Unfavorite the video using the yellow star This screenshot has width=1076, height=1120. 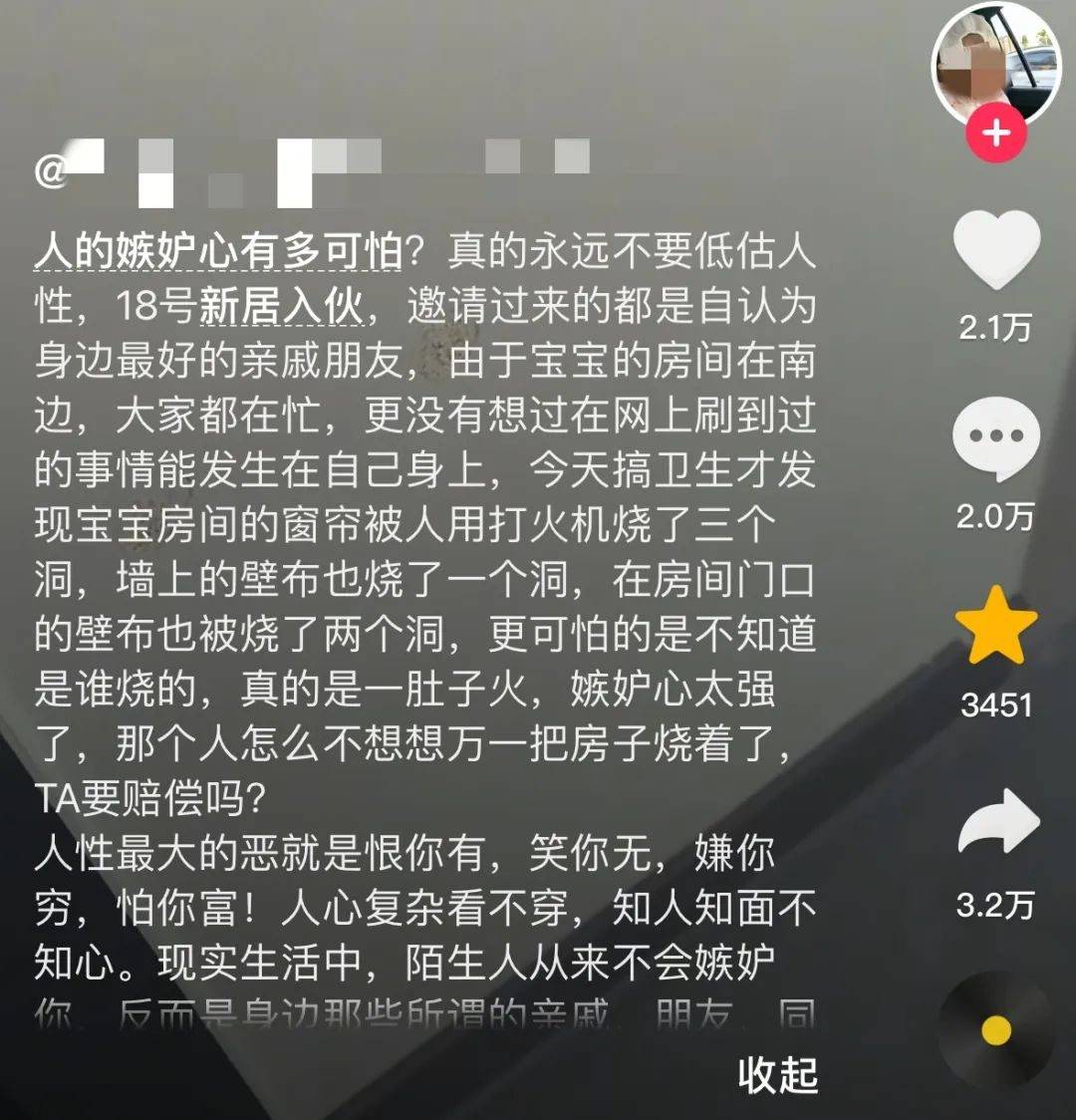click(995, 624)
